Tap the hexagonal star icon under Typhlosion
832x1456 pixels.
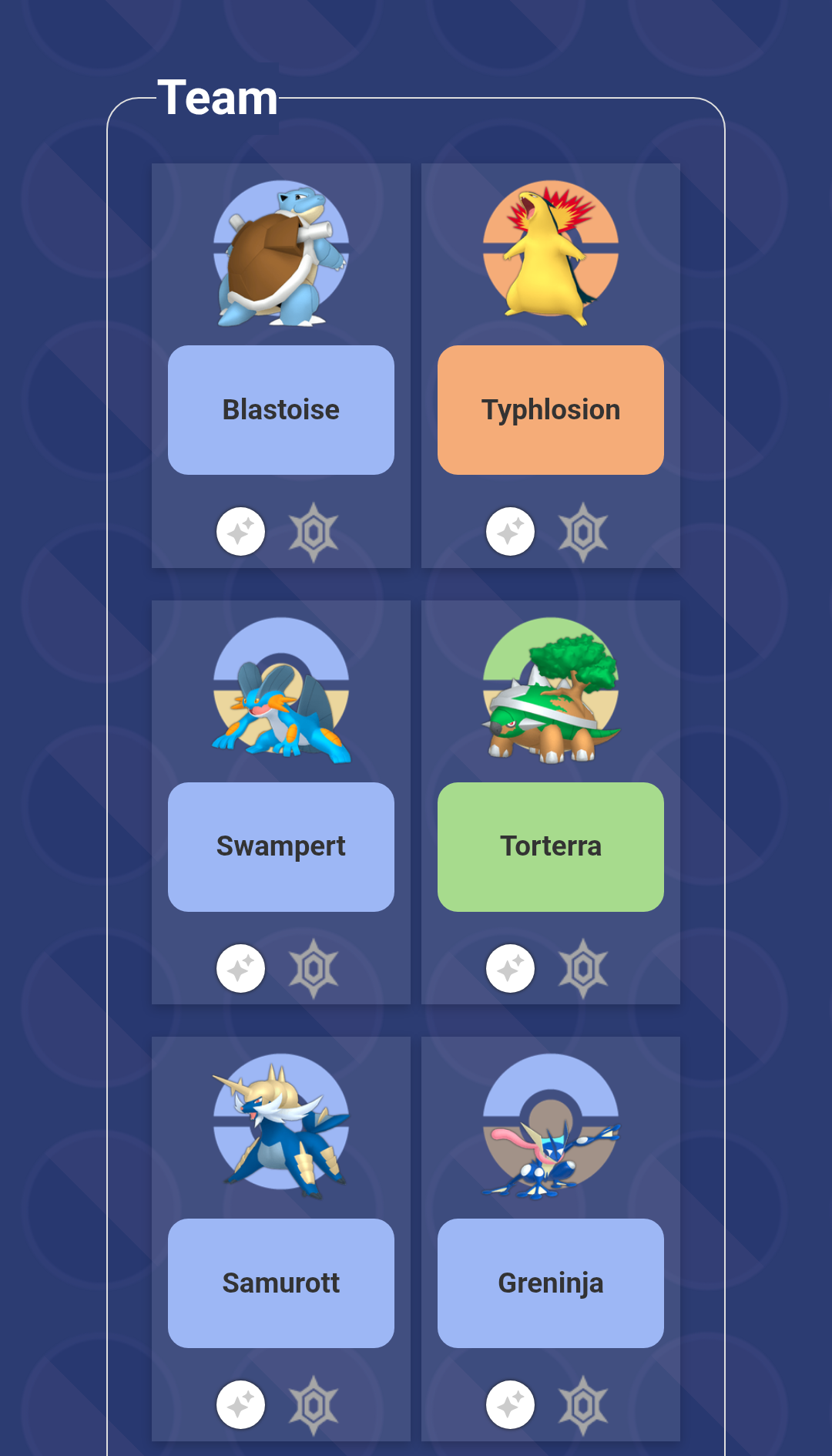(583, 532)
